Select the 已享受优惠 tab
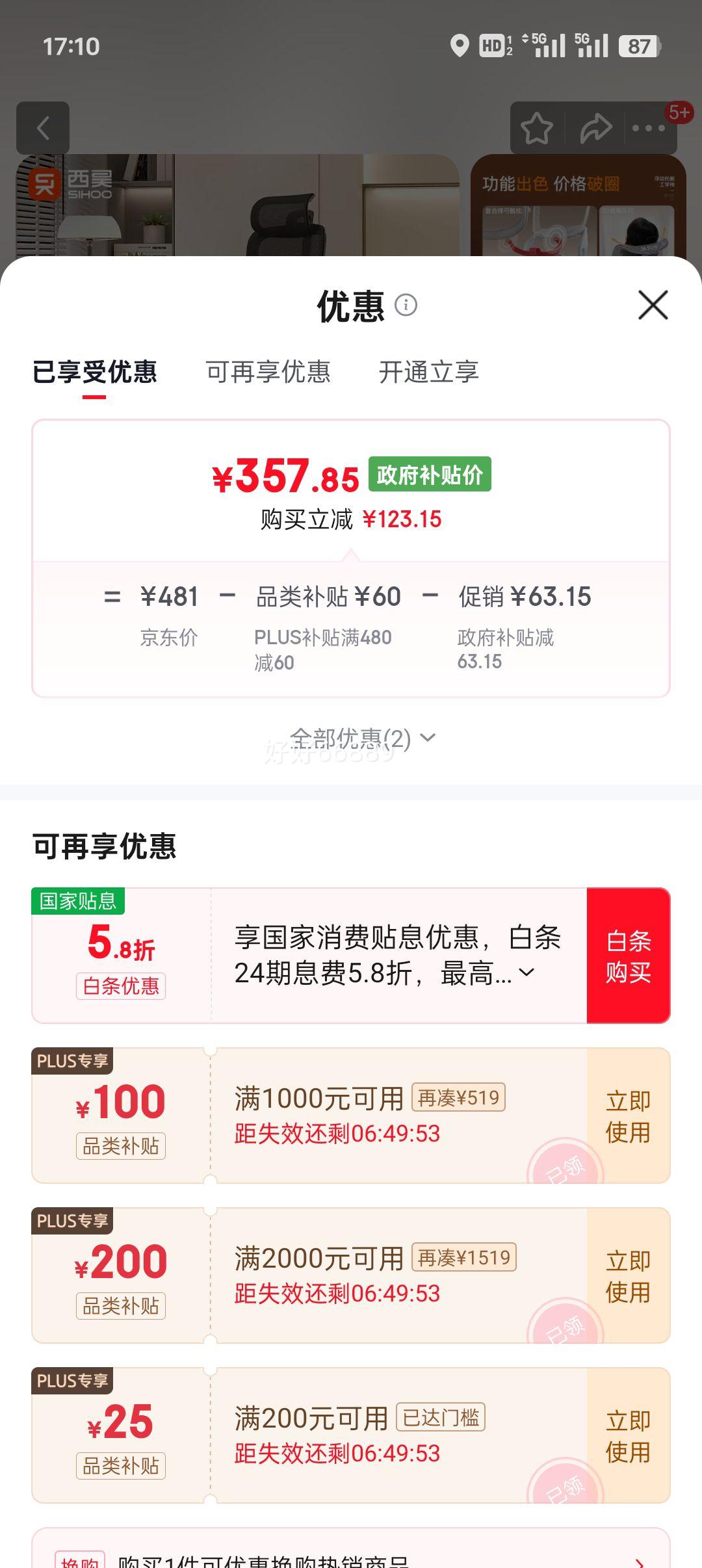 pos(94,372)
